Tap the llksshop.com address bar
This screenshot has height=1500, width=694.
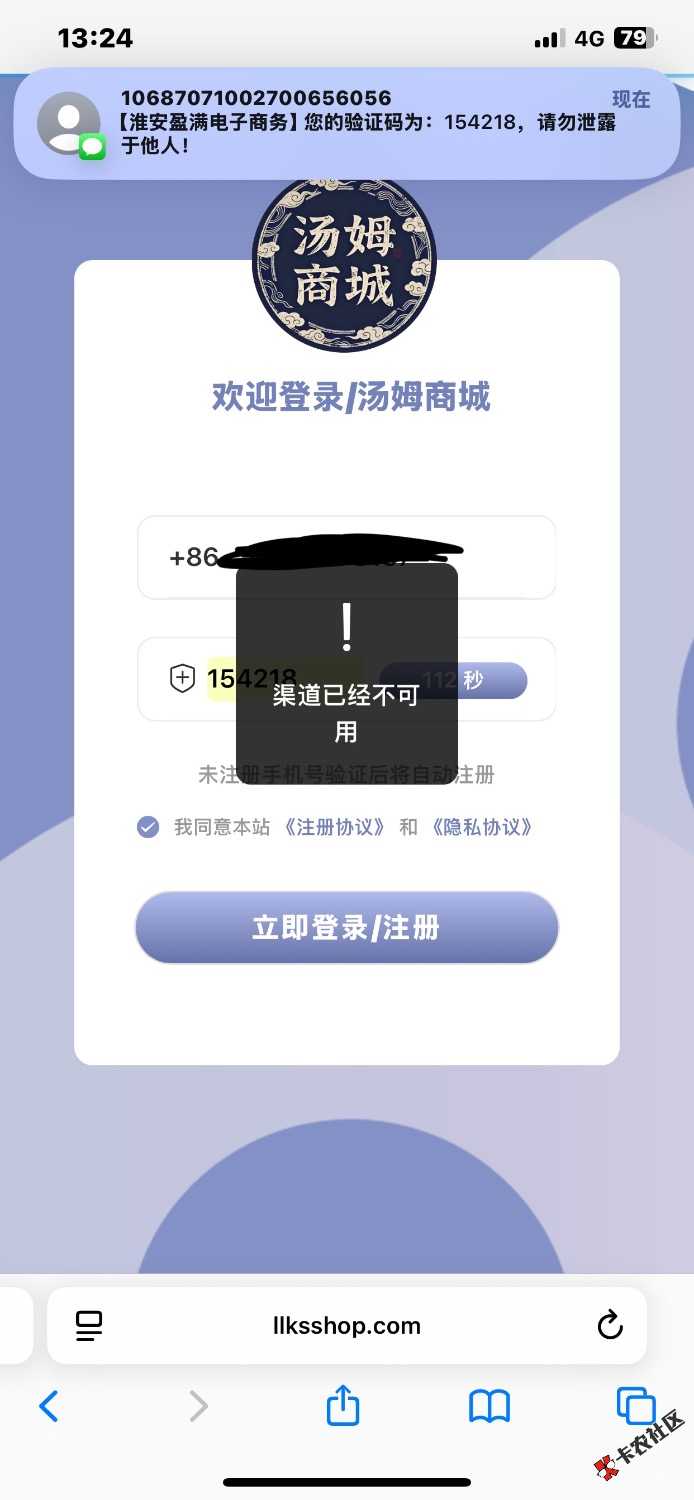346,1326
